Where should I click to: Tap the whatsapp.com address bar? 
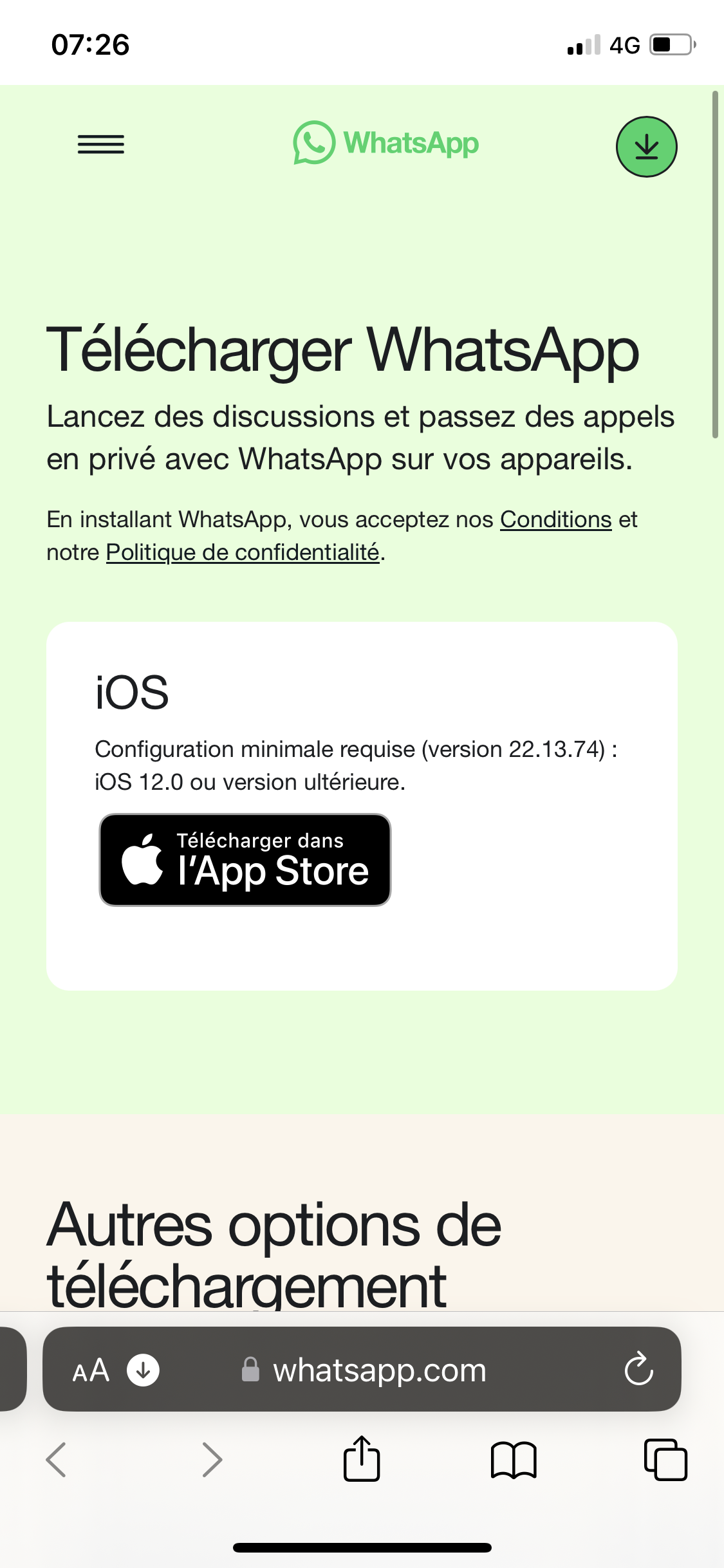[362, 1369]
